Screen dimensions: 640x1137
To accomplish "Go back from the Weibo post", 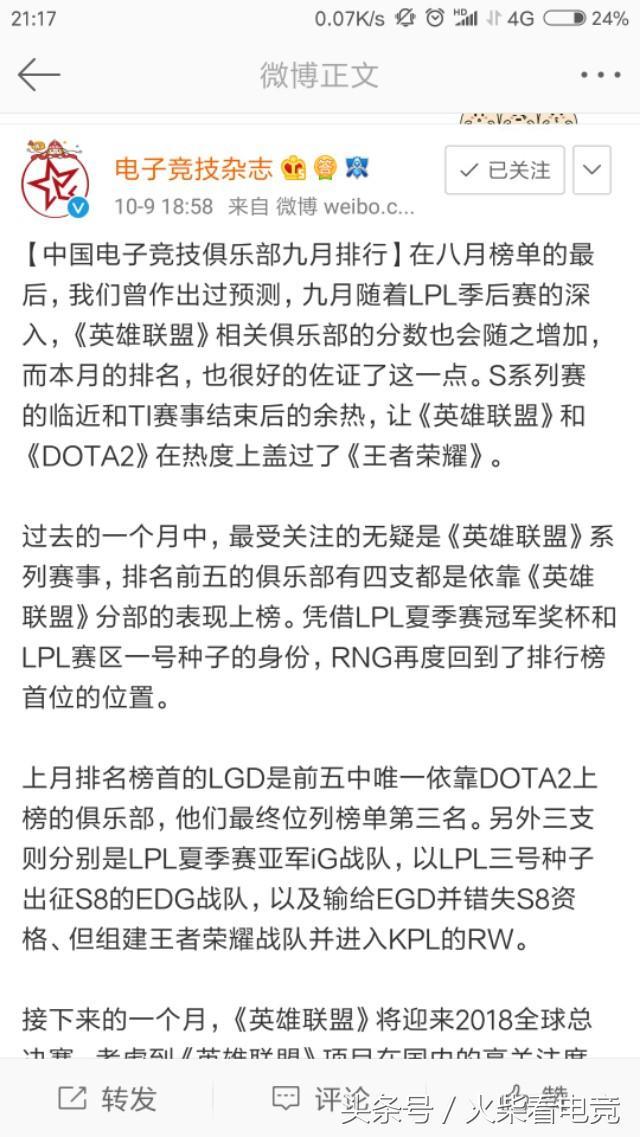I will 39,75.
